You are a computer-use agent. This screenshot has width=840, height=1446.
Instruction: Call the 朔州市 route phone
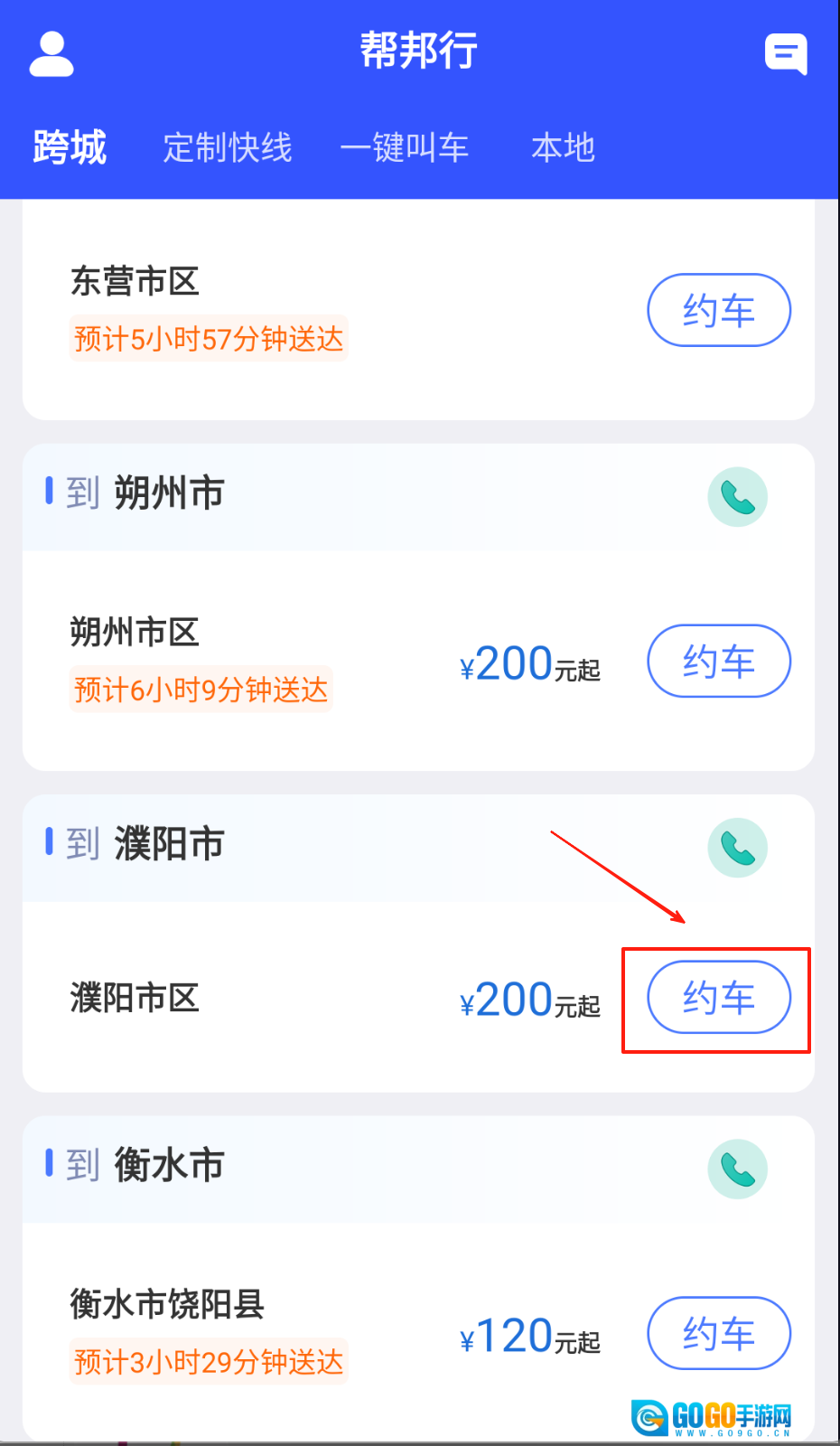click(x=737, y=497)
